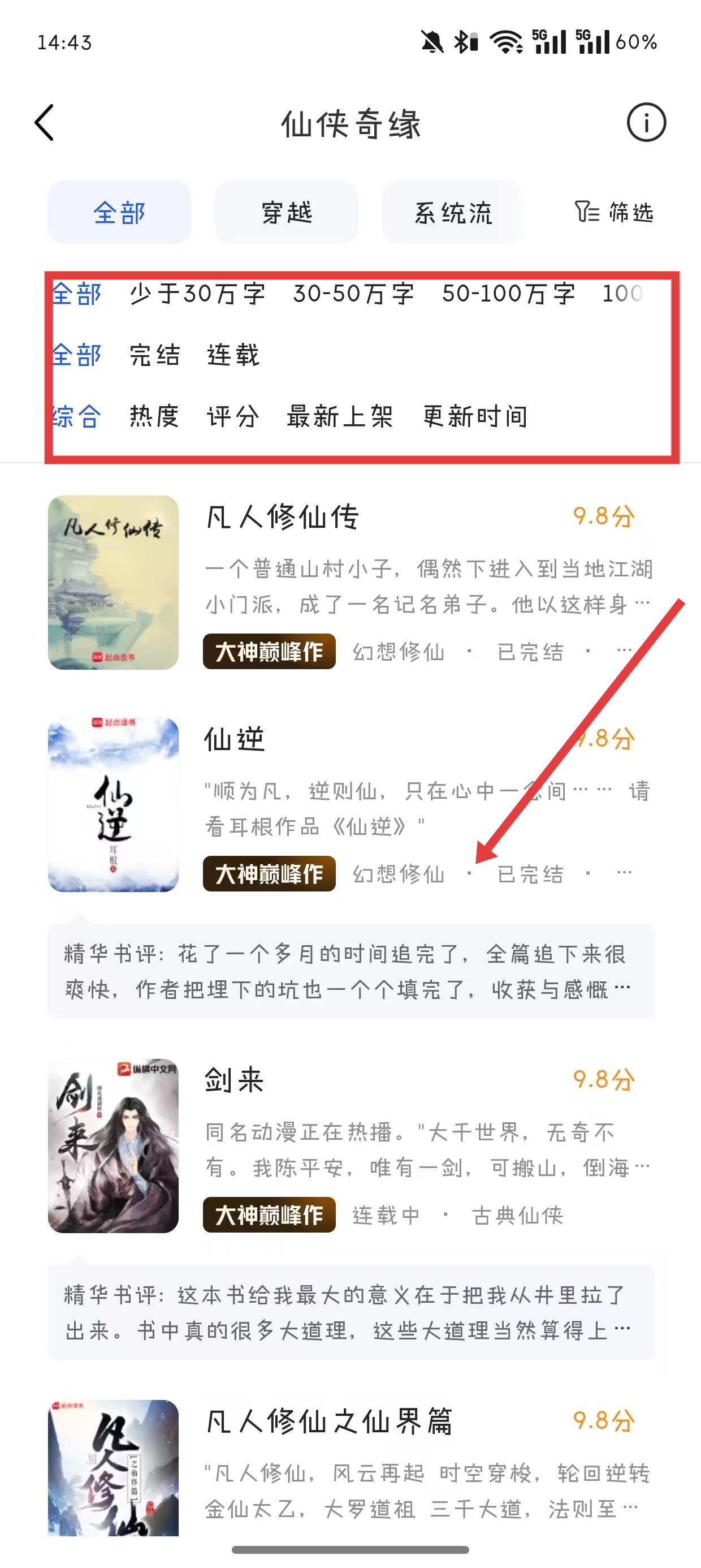Open the info icon in top bar
Screen dimensions: 701x1568
646,123
